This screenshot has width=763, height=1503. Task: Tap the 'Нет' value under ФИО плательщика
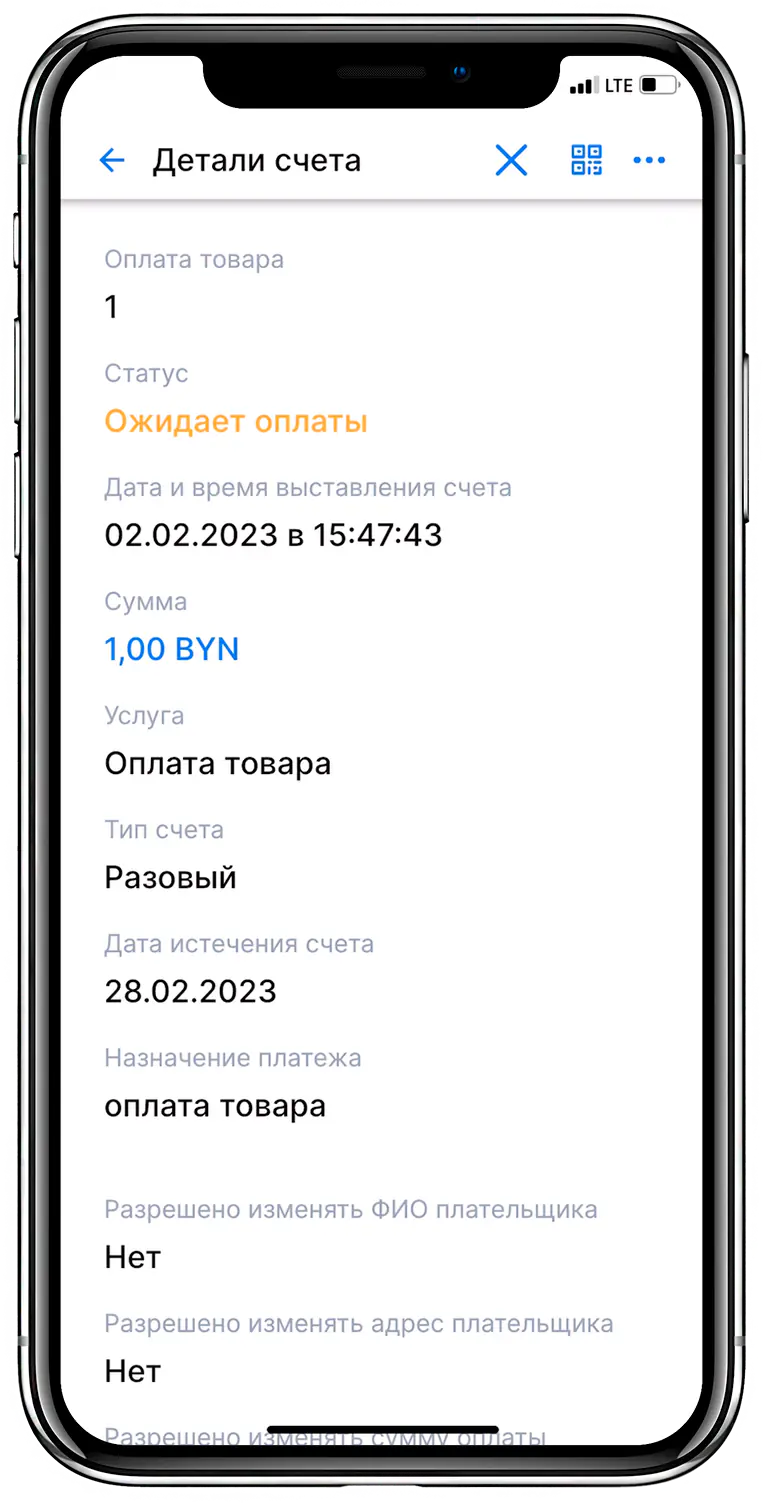[131, 1257]
